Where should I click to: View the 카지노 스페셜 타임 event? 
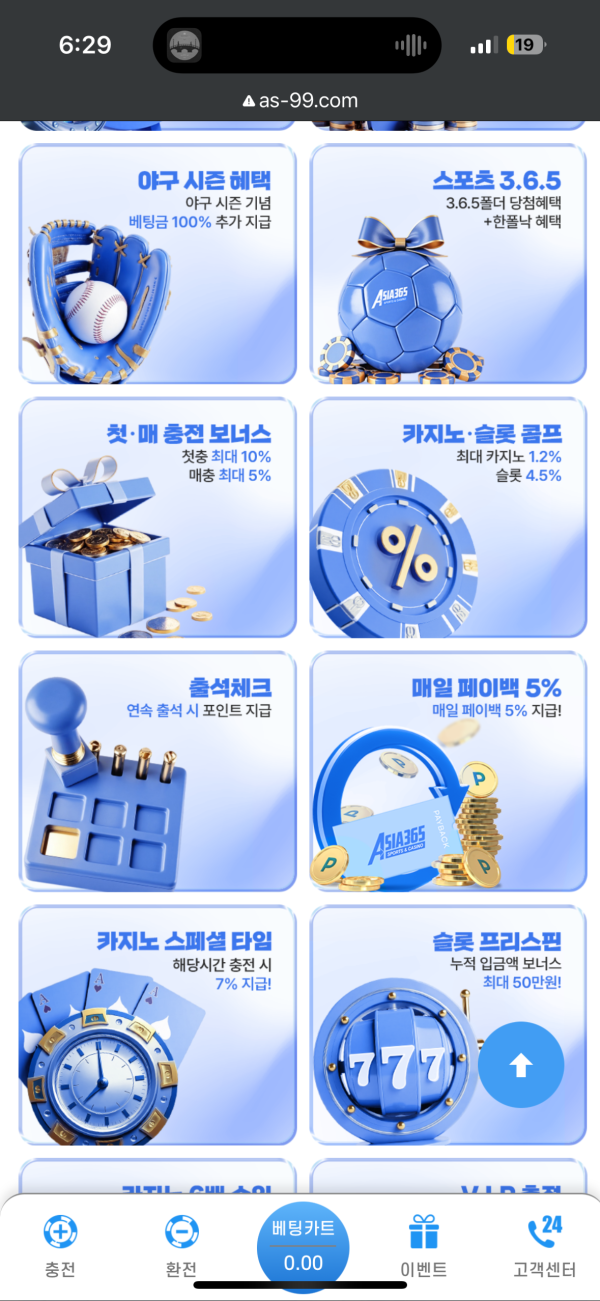(157, 1025)
